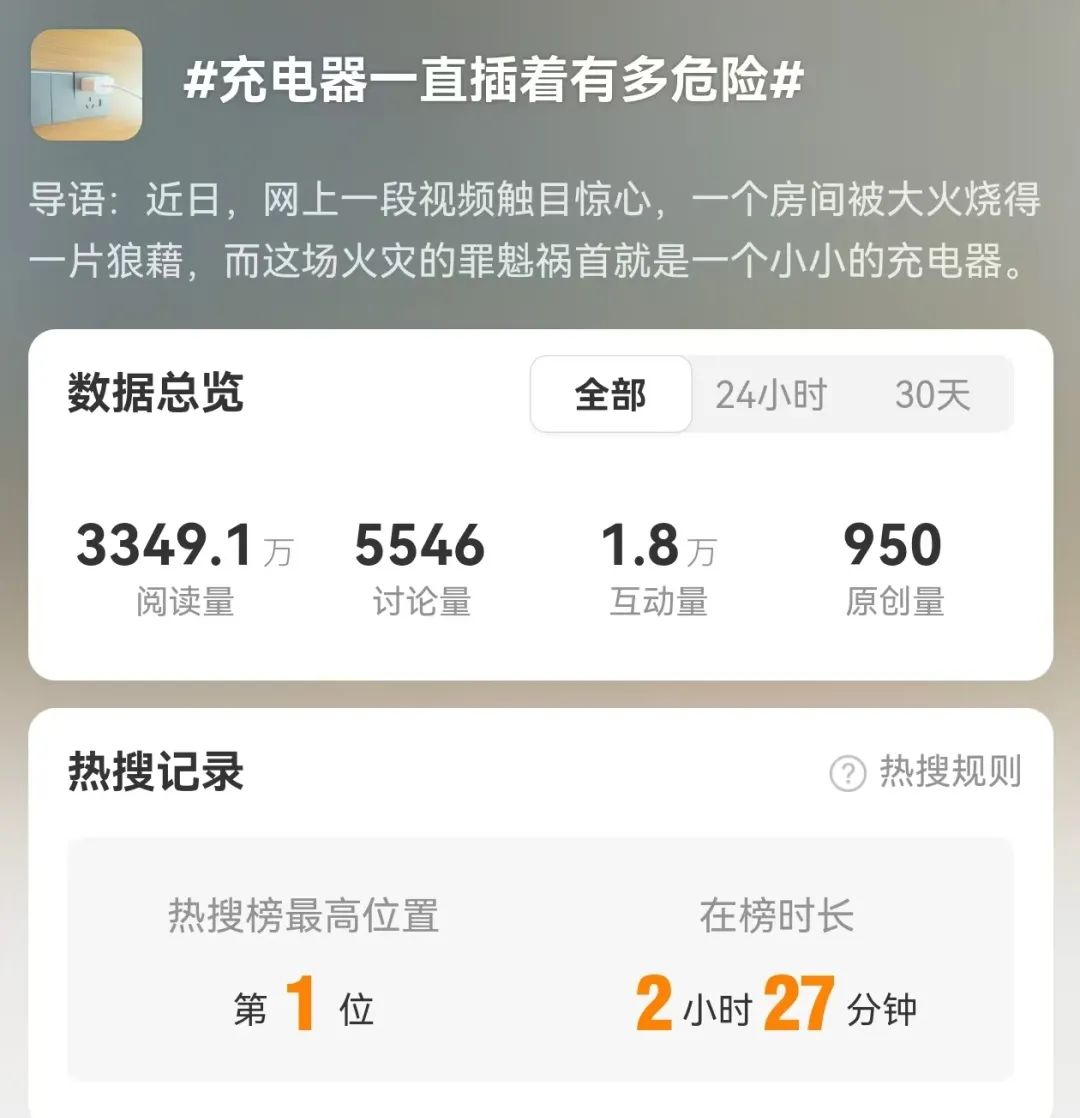Viewport: 1080px width, 1118px height.
Task: Select the 24小时 data range
Action: [771, 395]
